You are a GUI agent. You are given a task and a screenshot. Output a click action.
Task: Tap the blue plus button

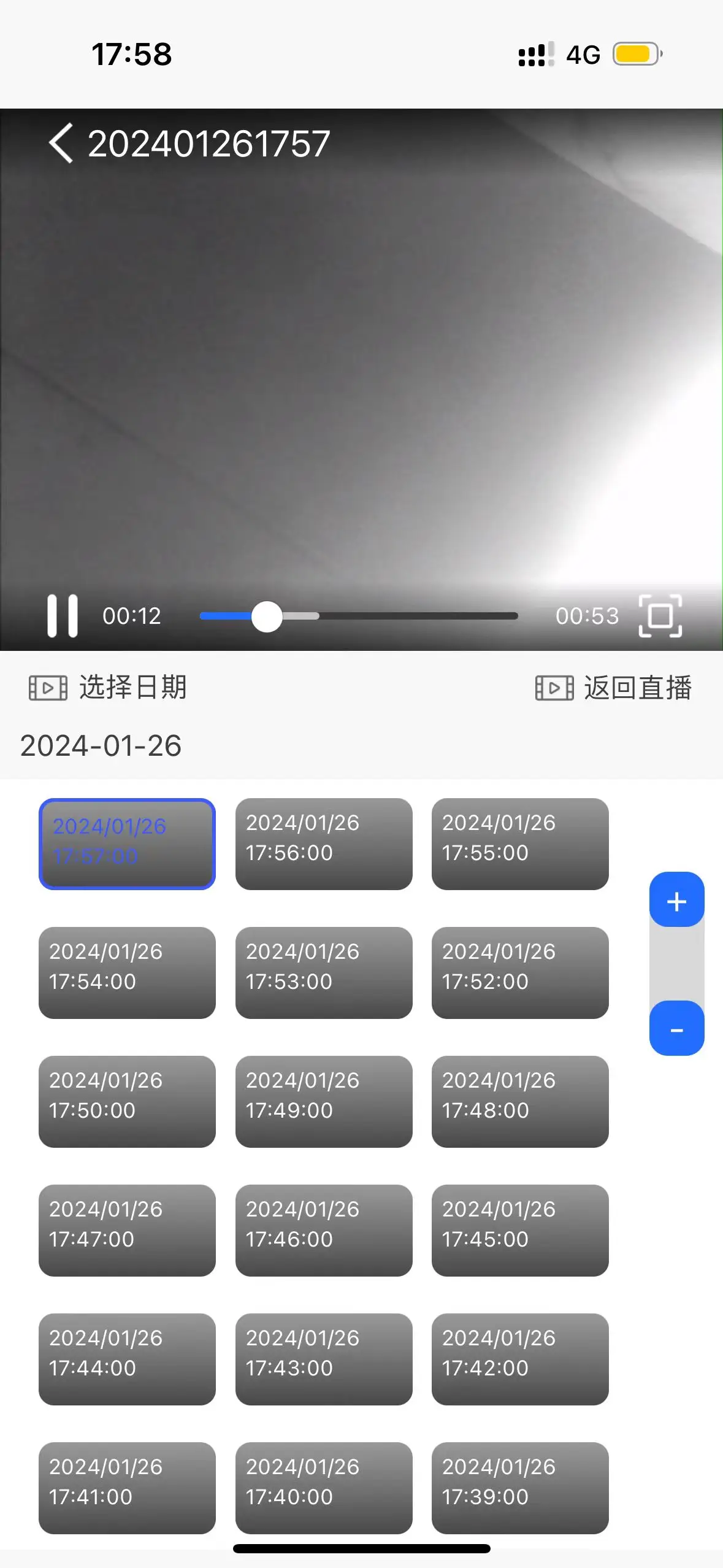[x=676, y=900]
